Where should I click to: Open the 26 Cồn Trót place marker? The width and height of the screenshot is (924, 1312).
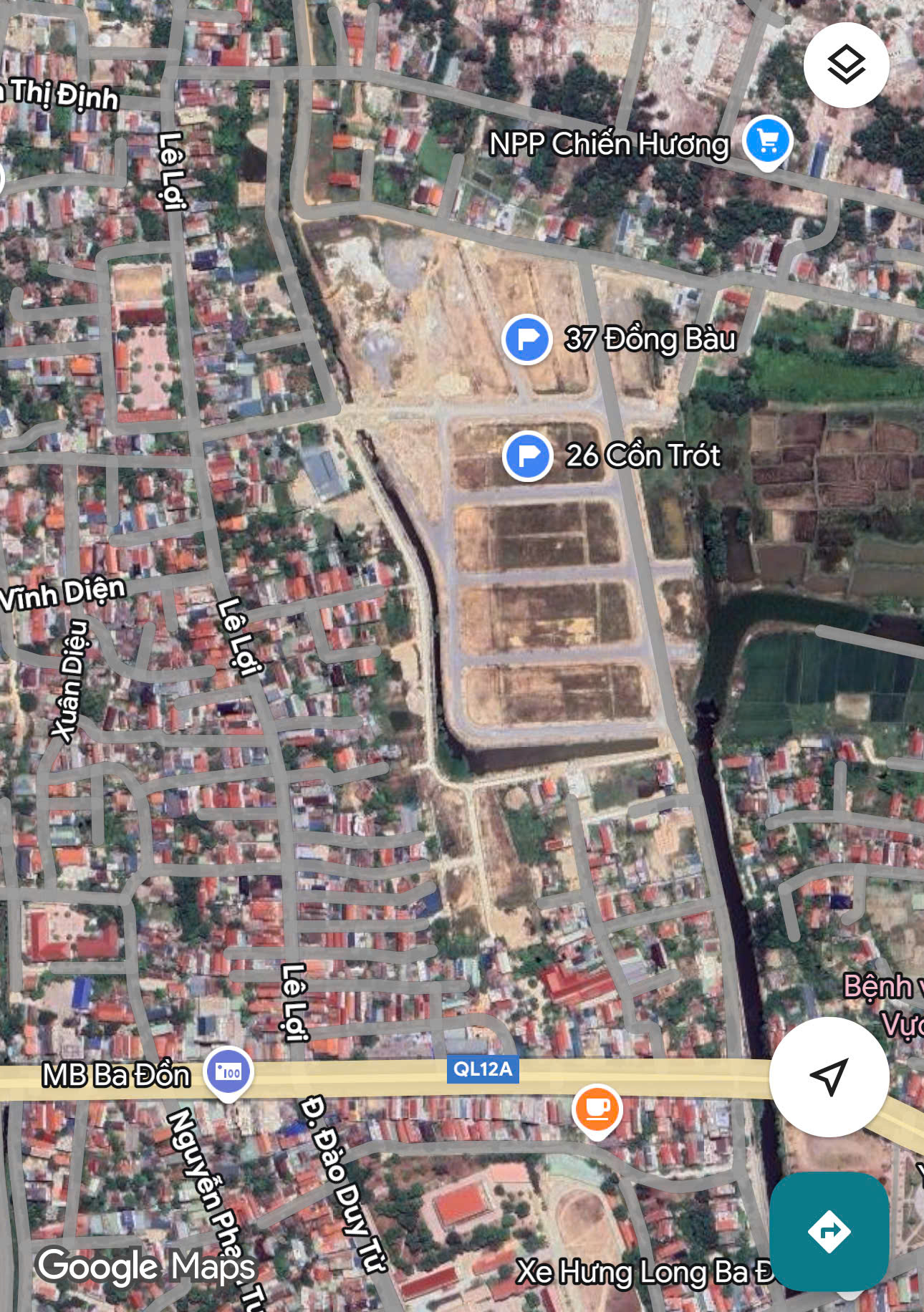pos(528,455)
